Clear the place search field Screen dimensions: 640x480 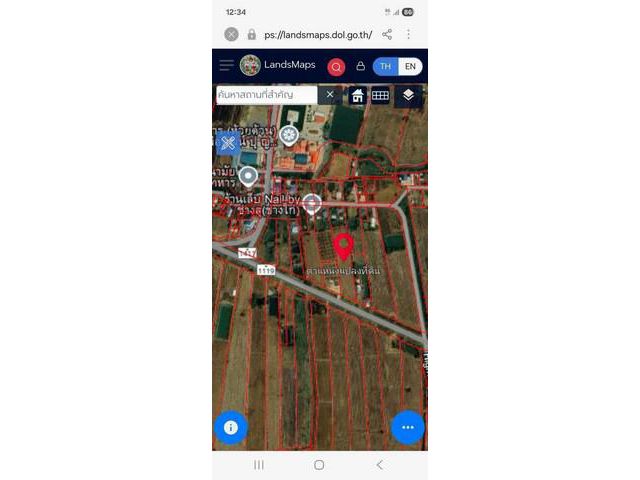click(330, 95)
